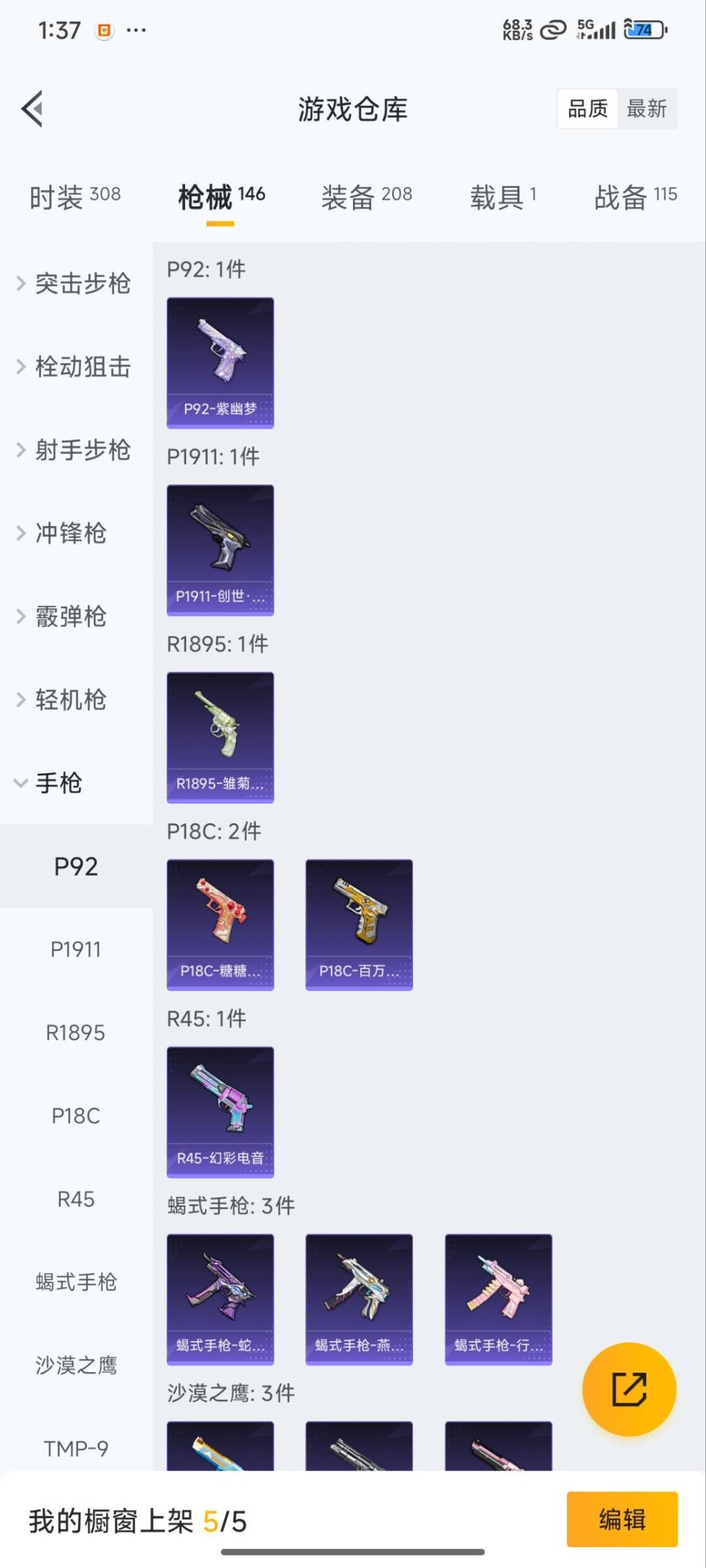The width and height of the screenshot is (706, 1568).
Task: Expand the 冲锋枪 category
Action: [71, 533]
